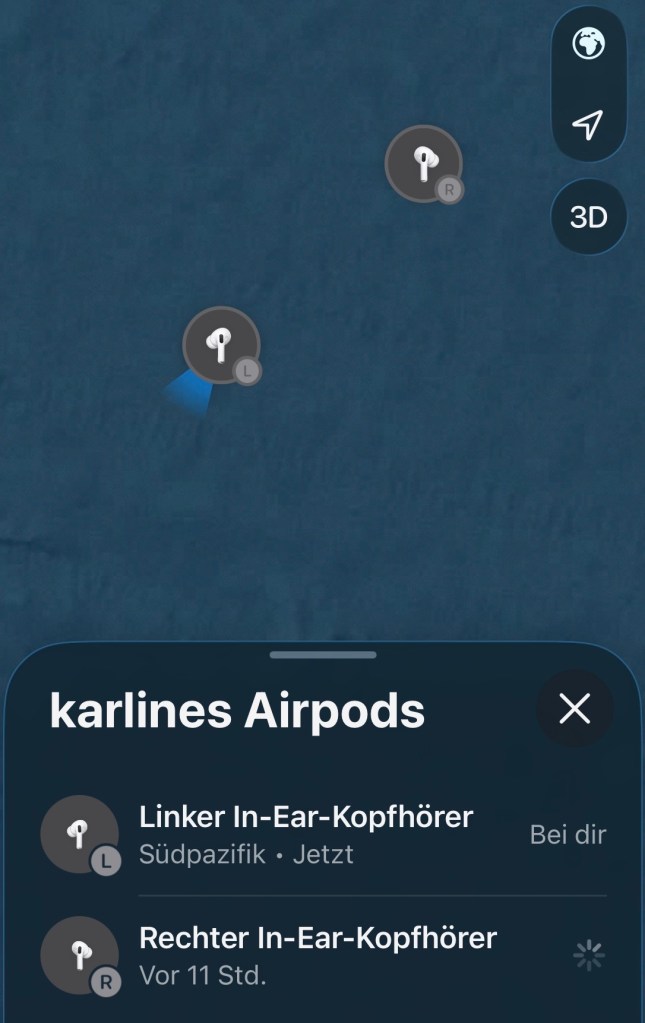Screen dimensions: 645x1023
Task: Switch the map to 3D view
Action: [x=589, y=217]
